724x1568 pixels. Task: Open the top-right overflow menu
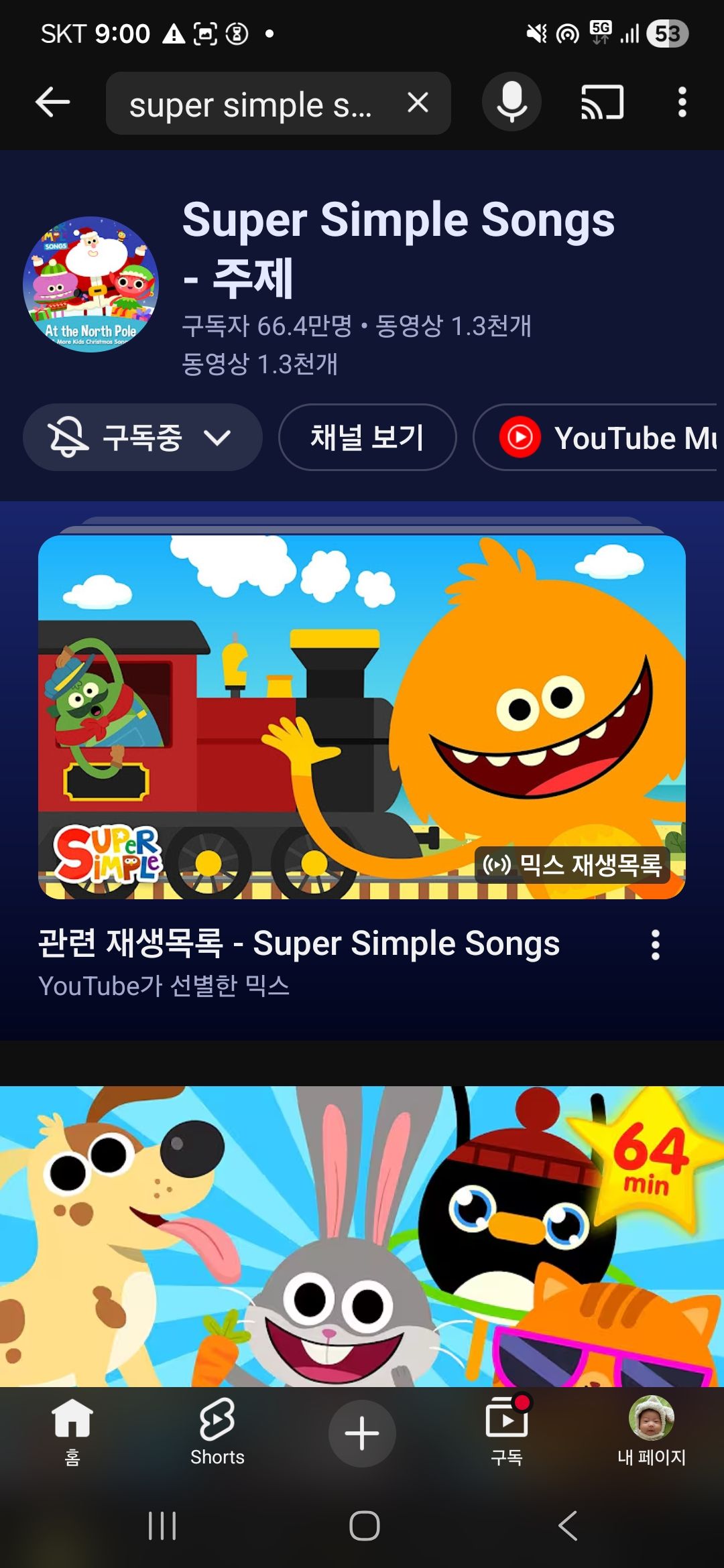click(682, 103)
